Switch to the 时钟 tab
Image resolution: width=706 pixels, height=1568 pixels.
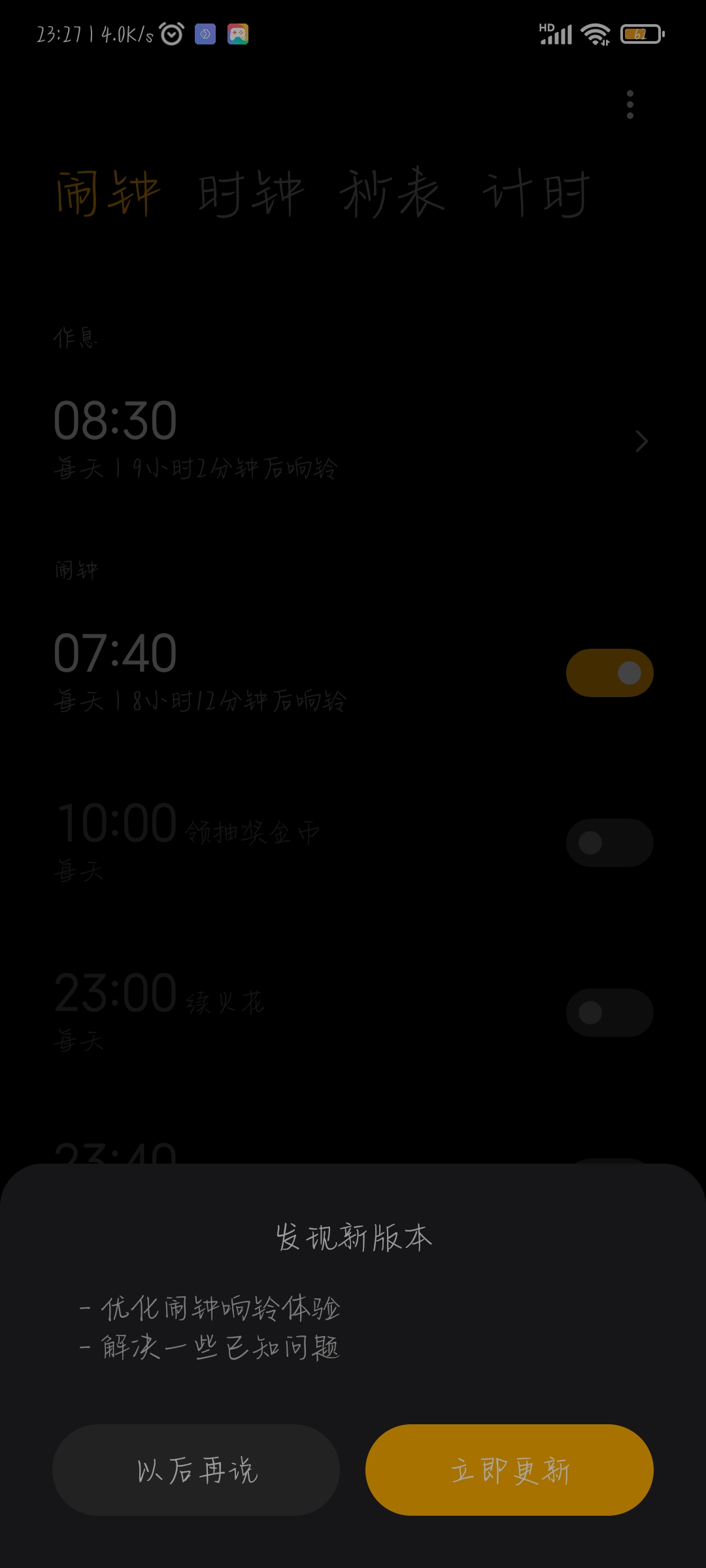click(x=251, y=193)
